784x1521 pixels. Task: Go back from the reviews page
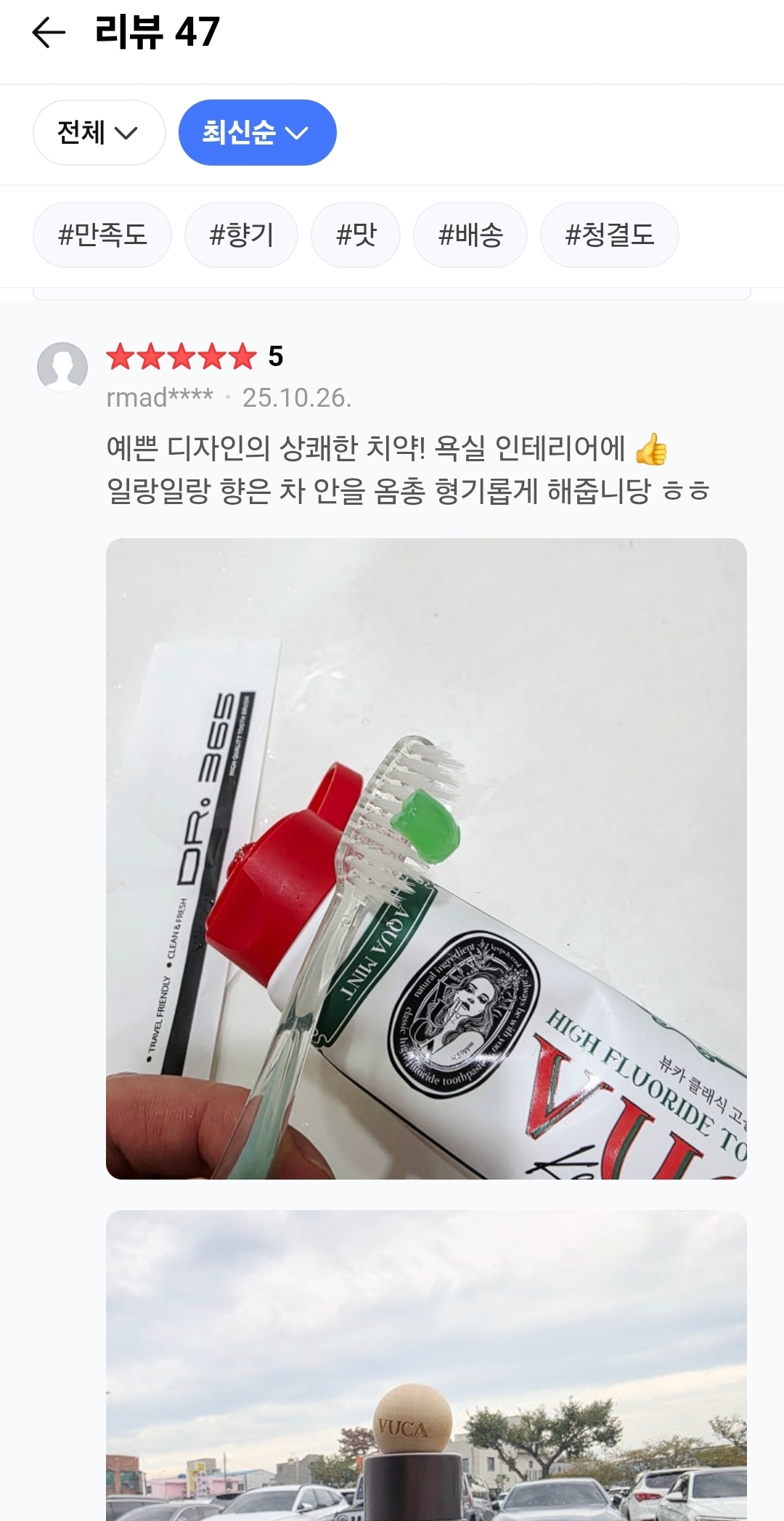point(49,33)
